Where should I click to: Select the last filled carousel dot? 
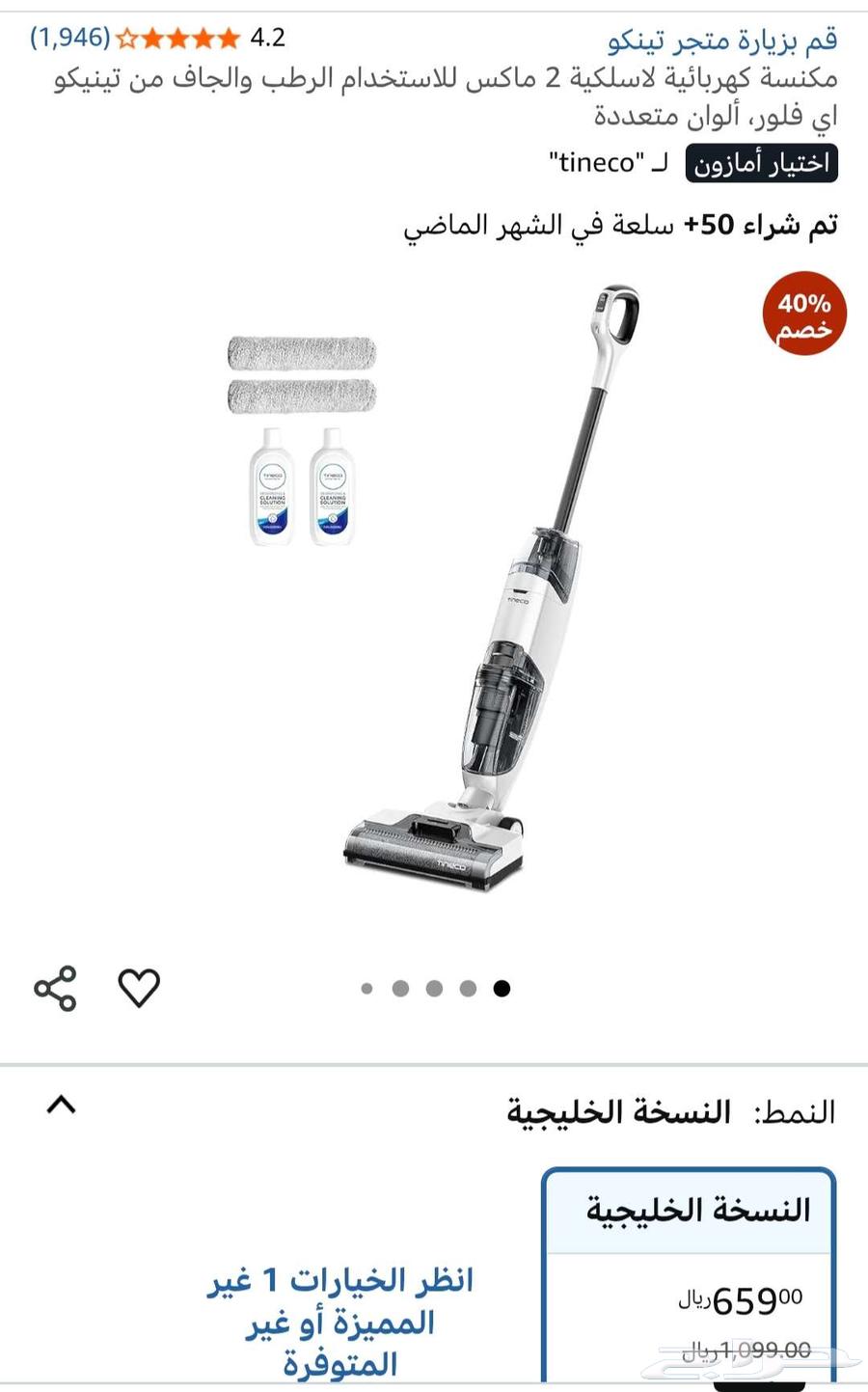(502, 989)
